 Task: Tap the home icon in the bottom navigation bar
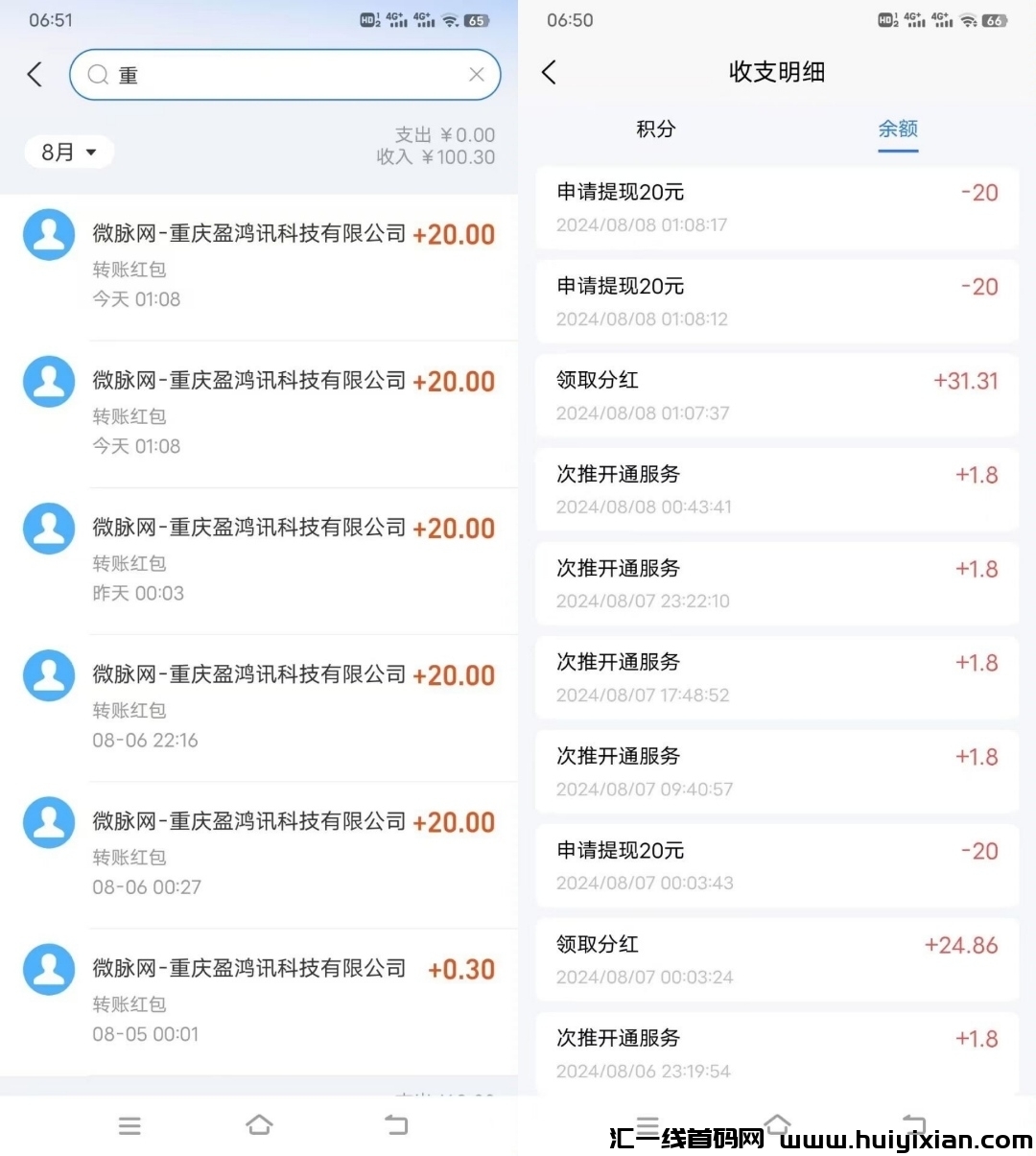tap(259, 1124)
